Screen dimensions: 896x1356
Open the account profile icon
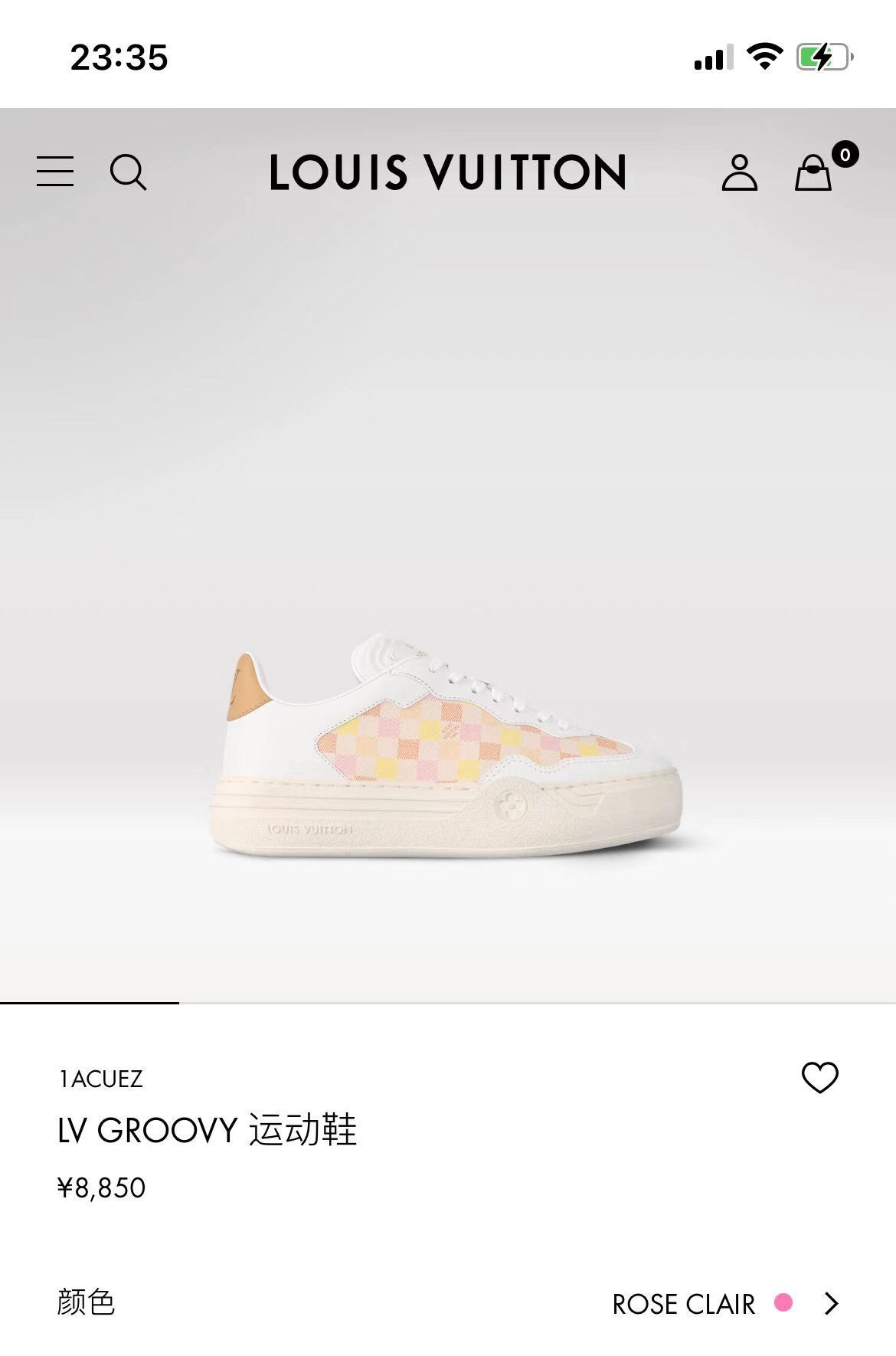click(739, 172)
